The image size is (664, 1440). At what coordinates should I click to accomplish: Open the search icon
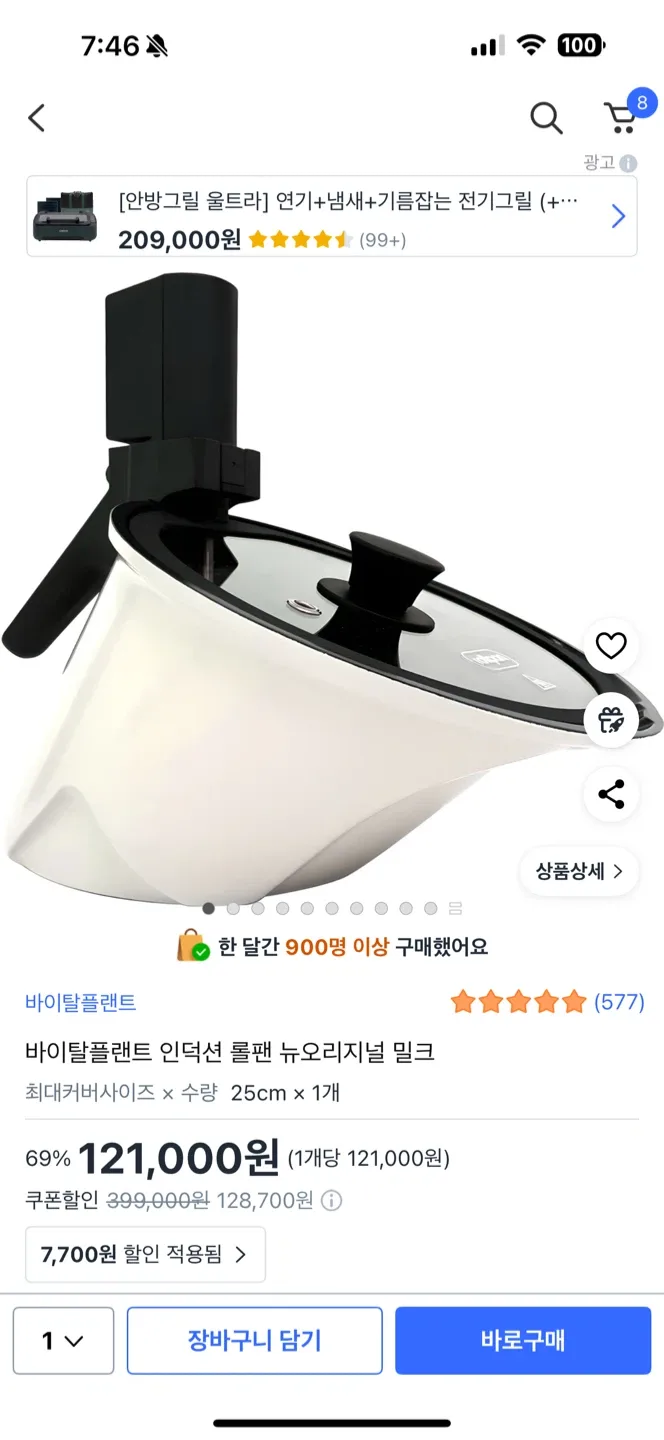546,118
